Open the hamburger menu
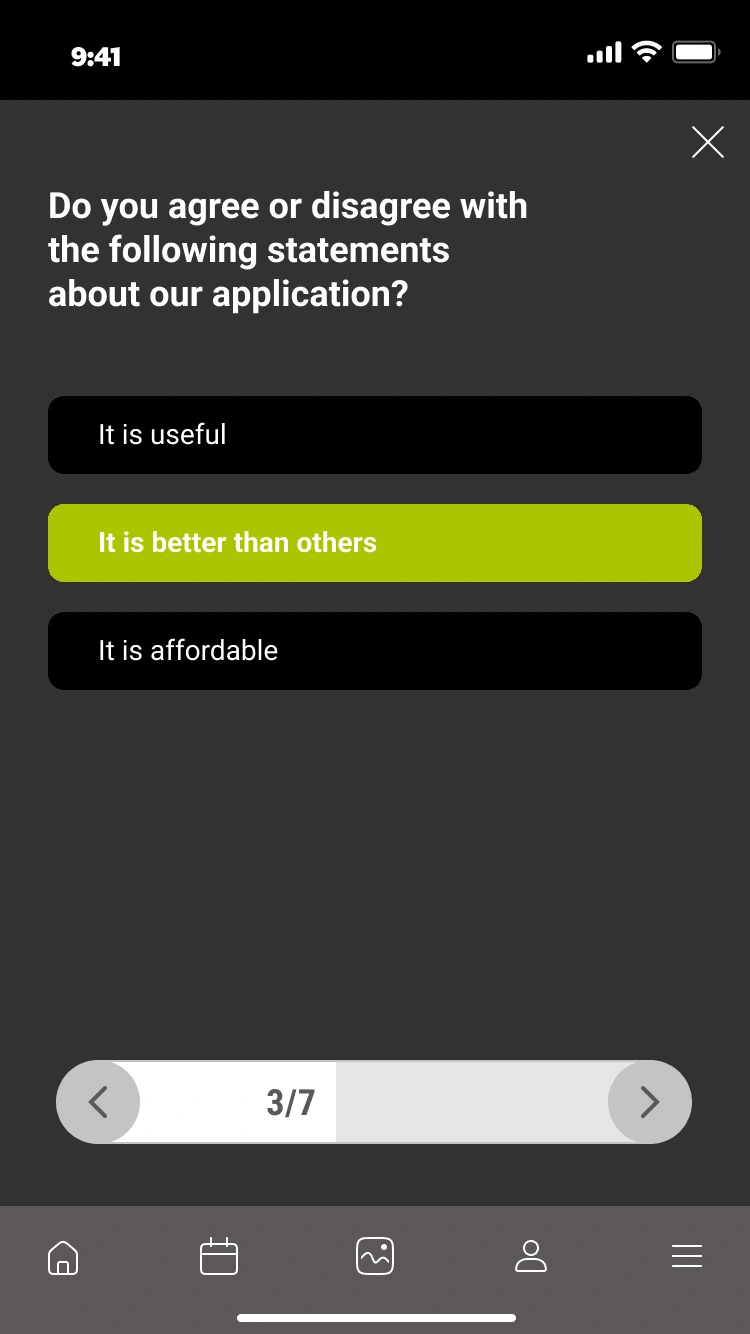 pos(687,1257)
